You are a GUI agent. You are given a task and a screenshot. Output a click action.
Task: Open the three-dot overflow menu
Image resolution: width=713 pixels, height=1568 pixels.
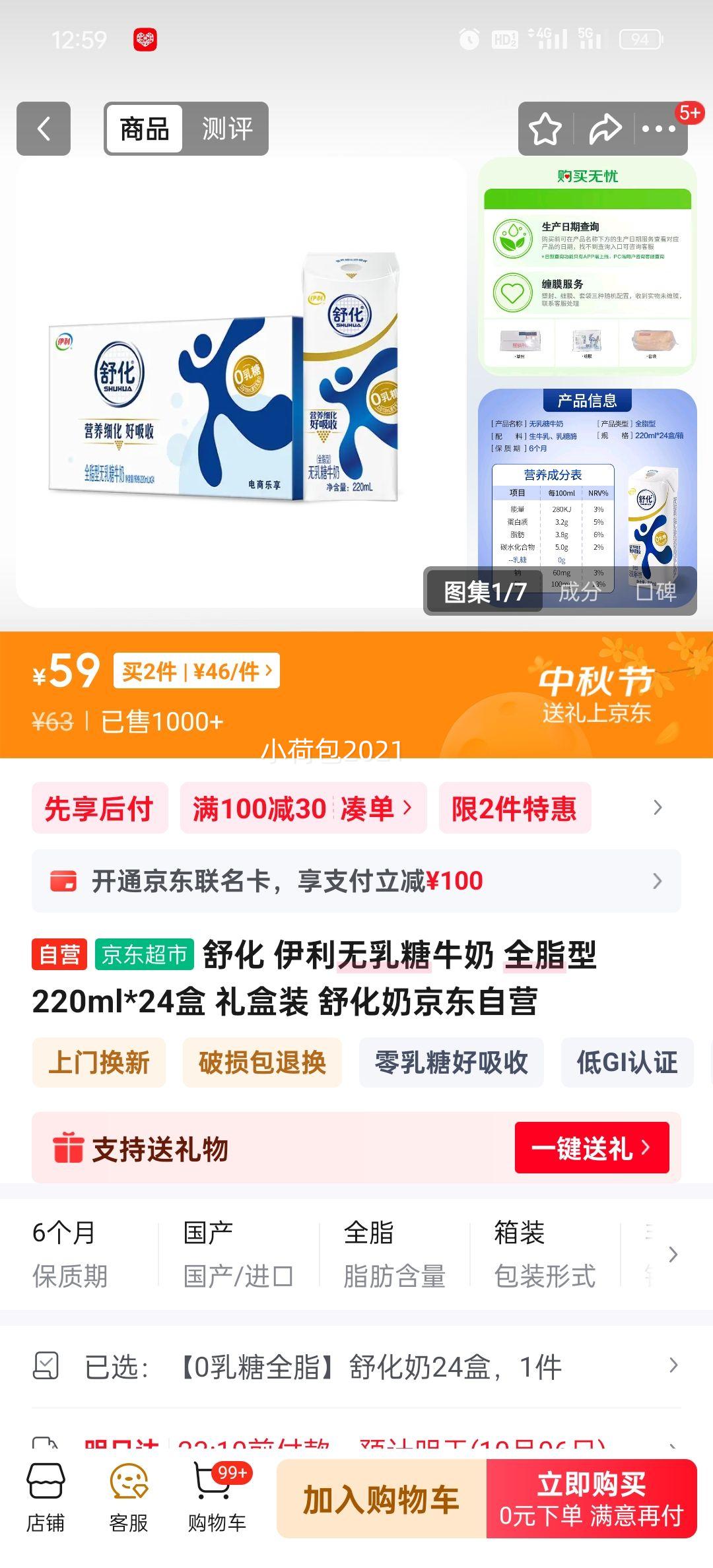pos(658,129)
